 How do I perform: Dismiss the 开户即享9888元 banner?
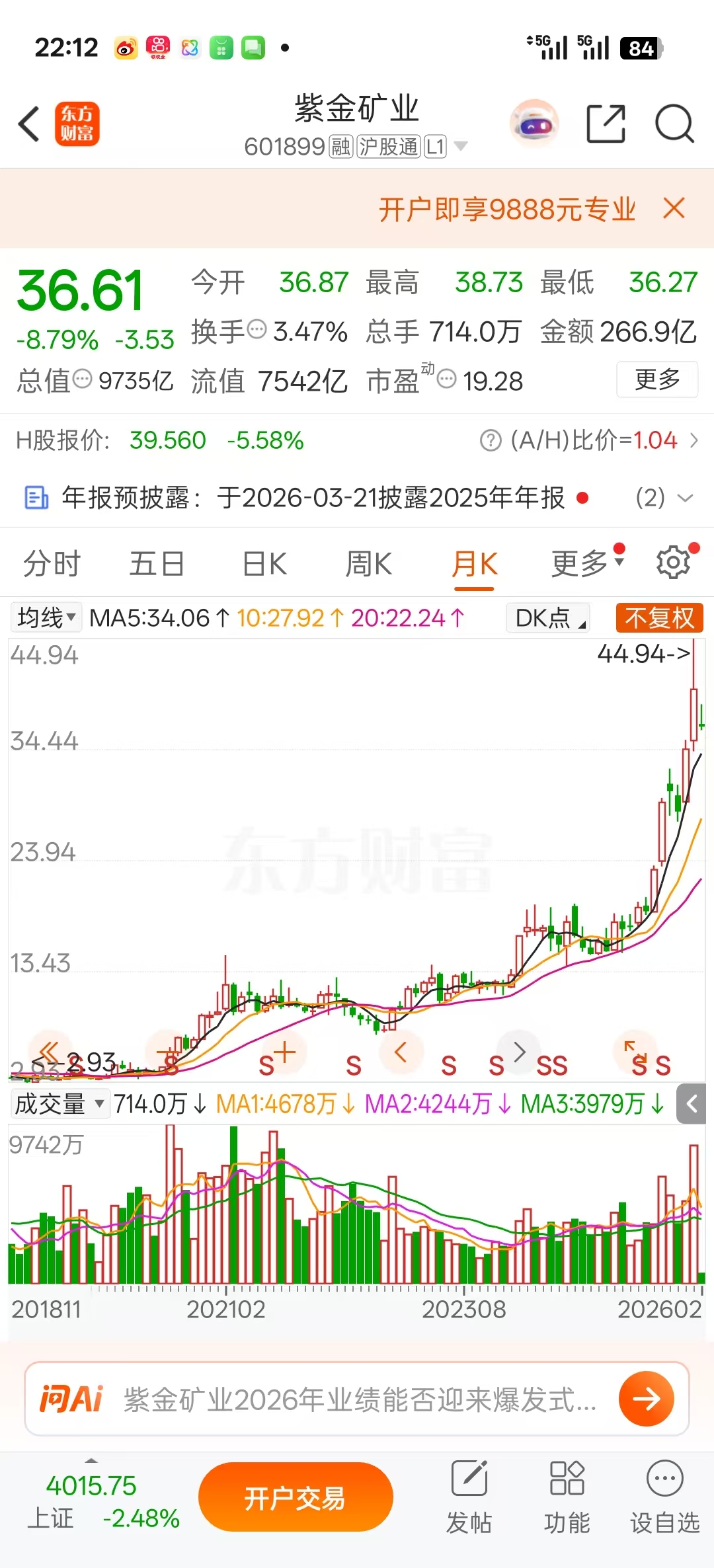(x=674, y=209)
